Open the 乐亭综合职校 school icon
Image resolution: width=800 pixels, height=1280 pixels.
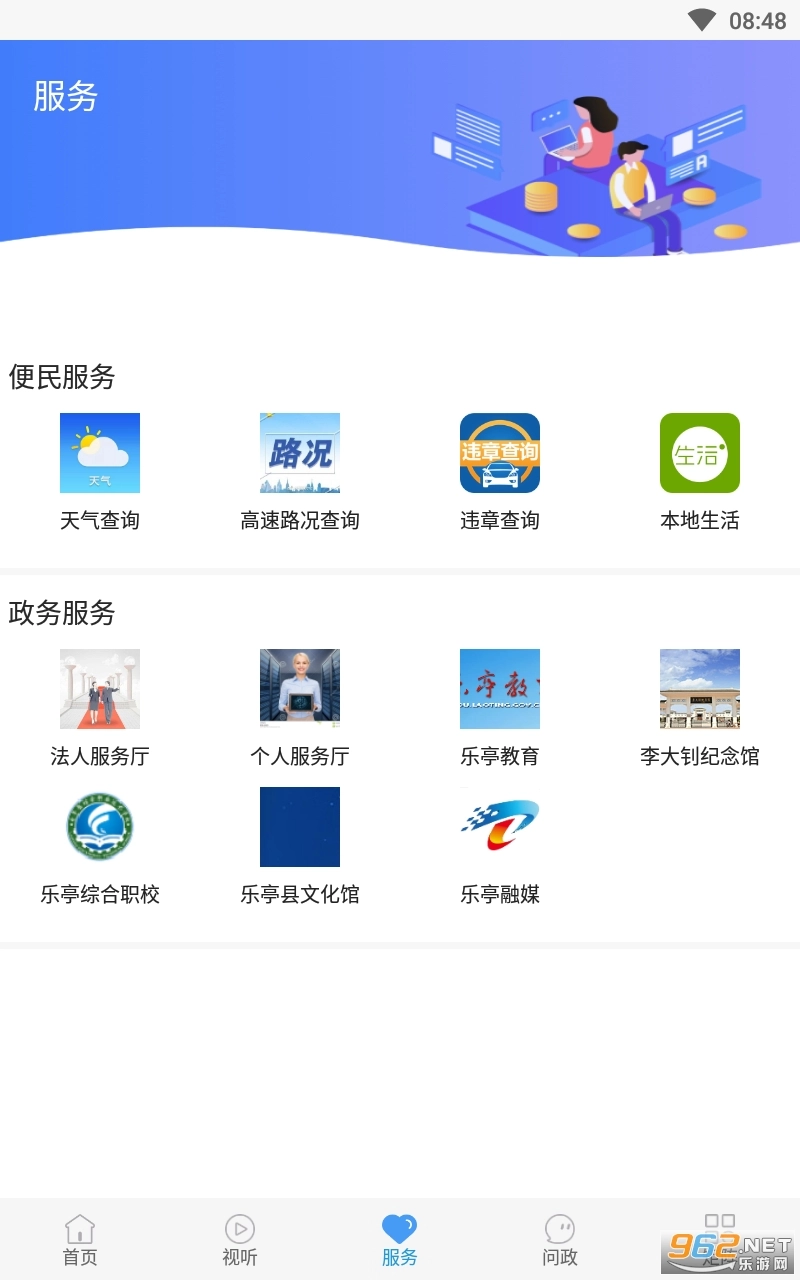[99, 826]
